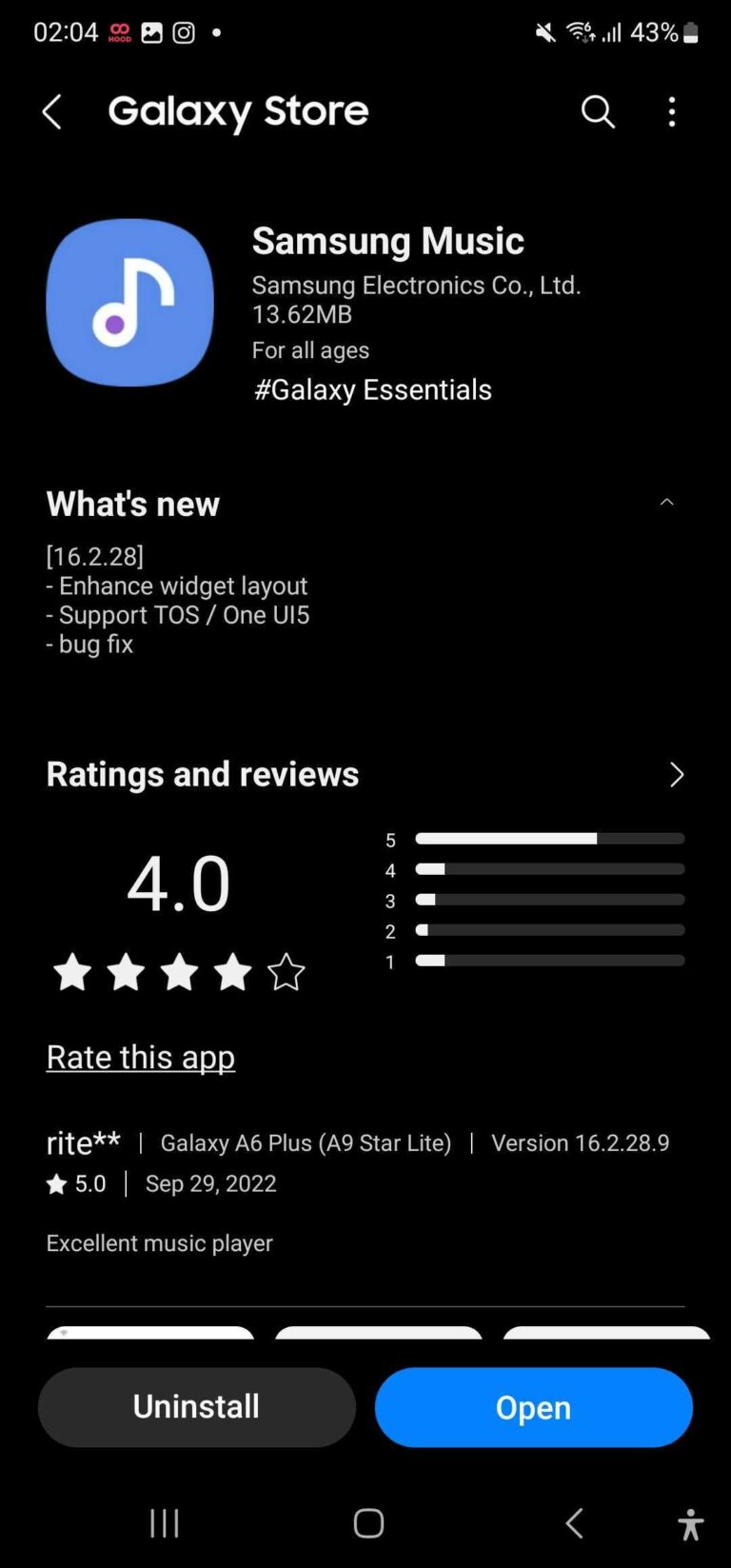Image resolution: width=731 pixels, height=1568 pixels.
Task: Tap the Rate this app link
Action: coord(141,1057)
